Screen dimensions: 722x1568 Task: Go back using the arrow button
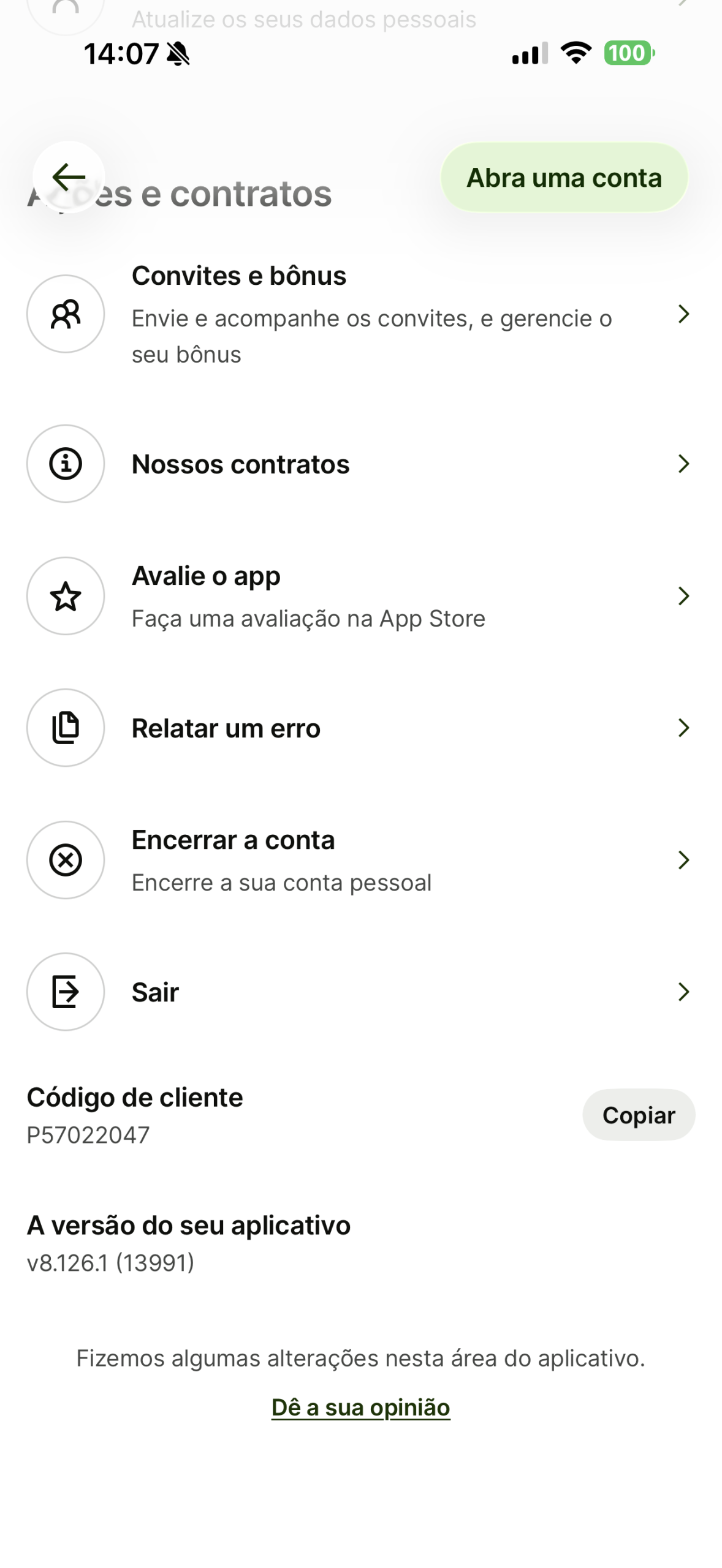tap(69, 177)
